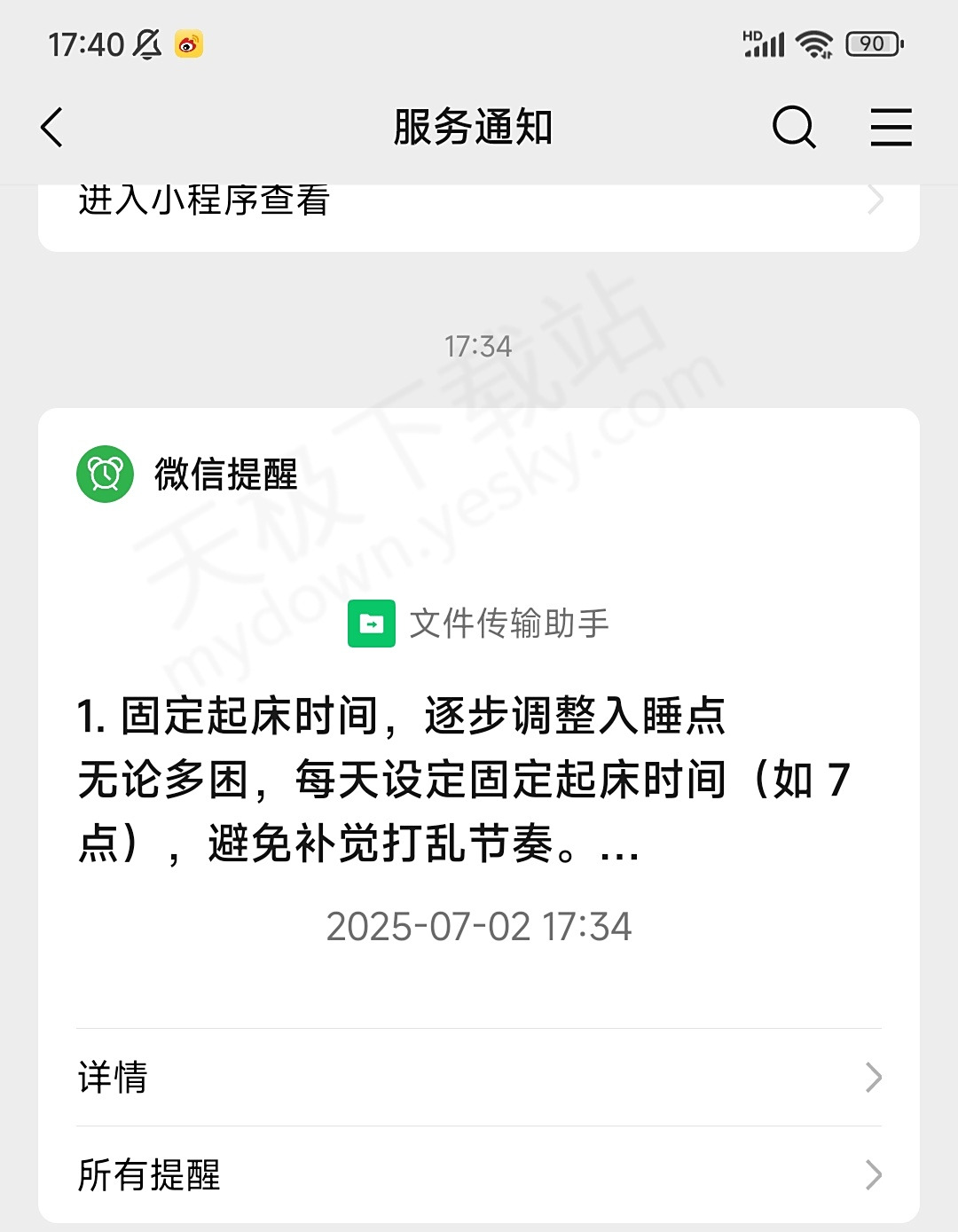Tap the chevron beside 详情
Screen dimensions: 958x1232
pos(874,1079)
